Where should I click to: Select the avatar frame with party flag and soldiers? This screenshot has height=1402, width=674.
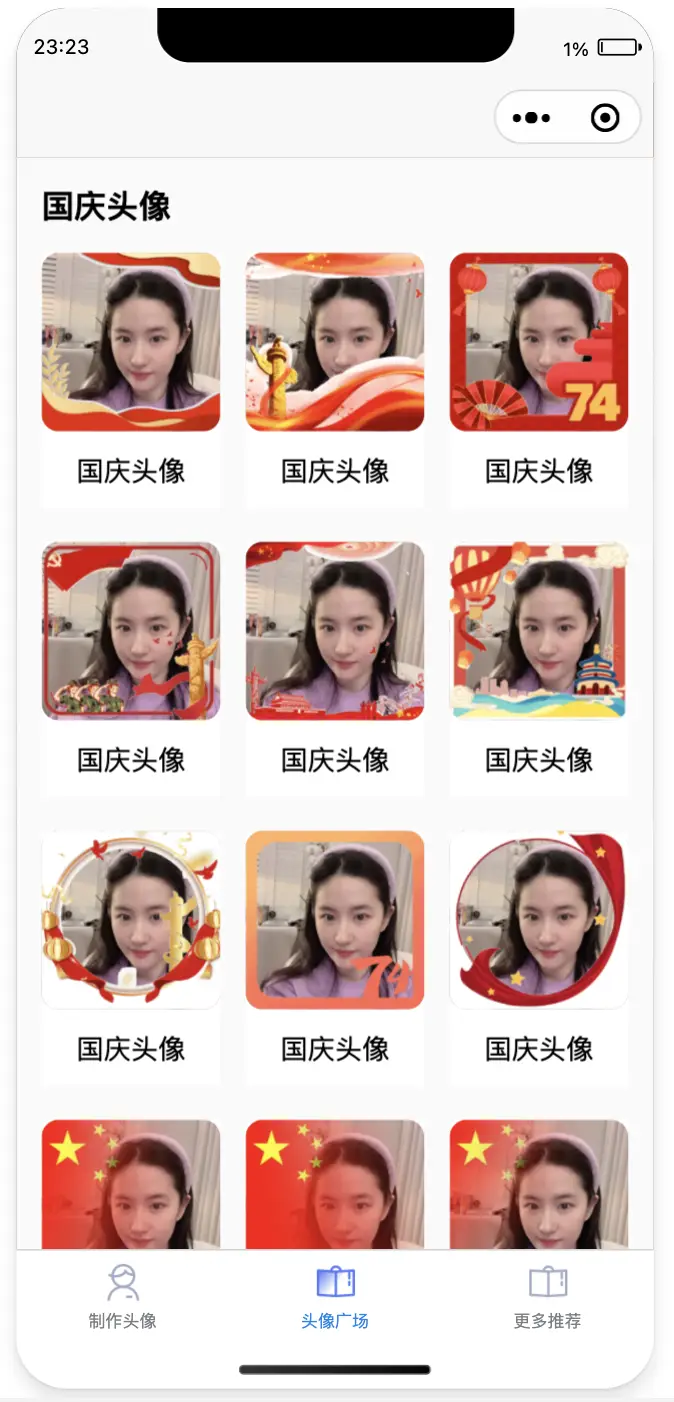131,631
